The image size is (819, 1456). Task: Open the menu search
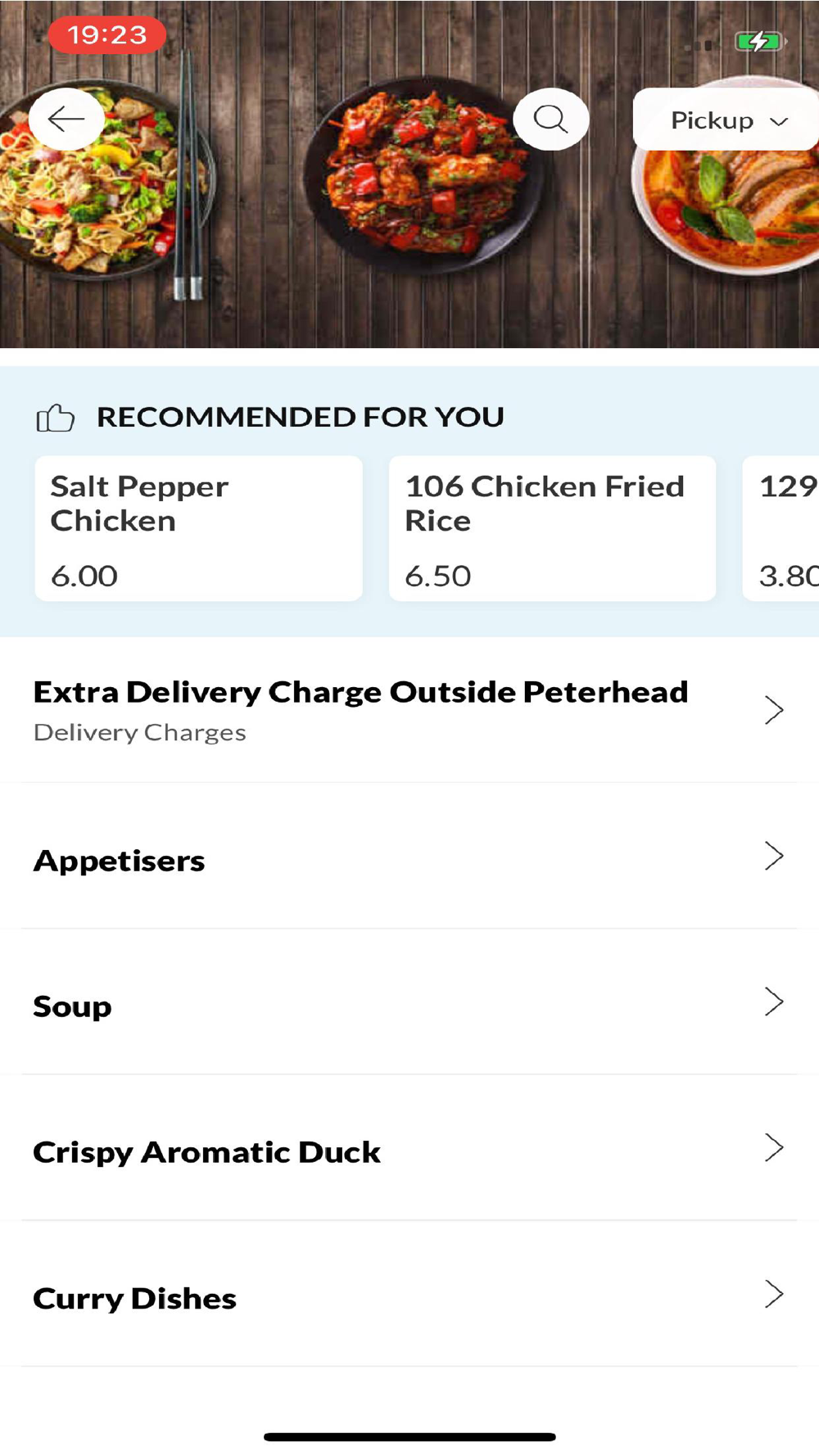pyautogui.click(x=550, y=120)
